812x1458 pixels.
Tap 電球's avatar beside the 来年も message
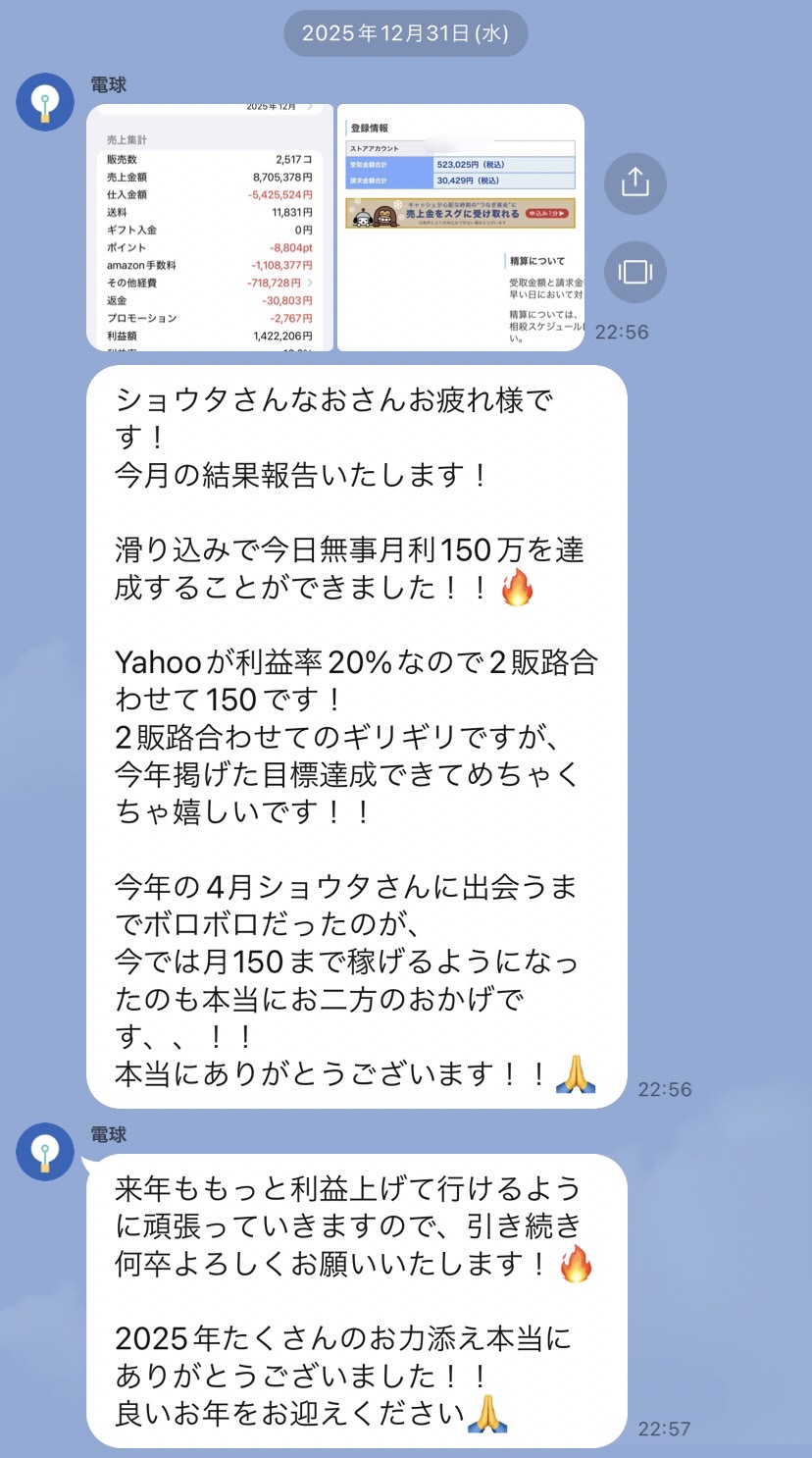pyautogui.click(x=45, y=1151)
